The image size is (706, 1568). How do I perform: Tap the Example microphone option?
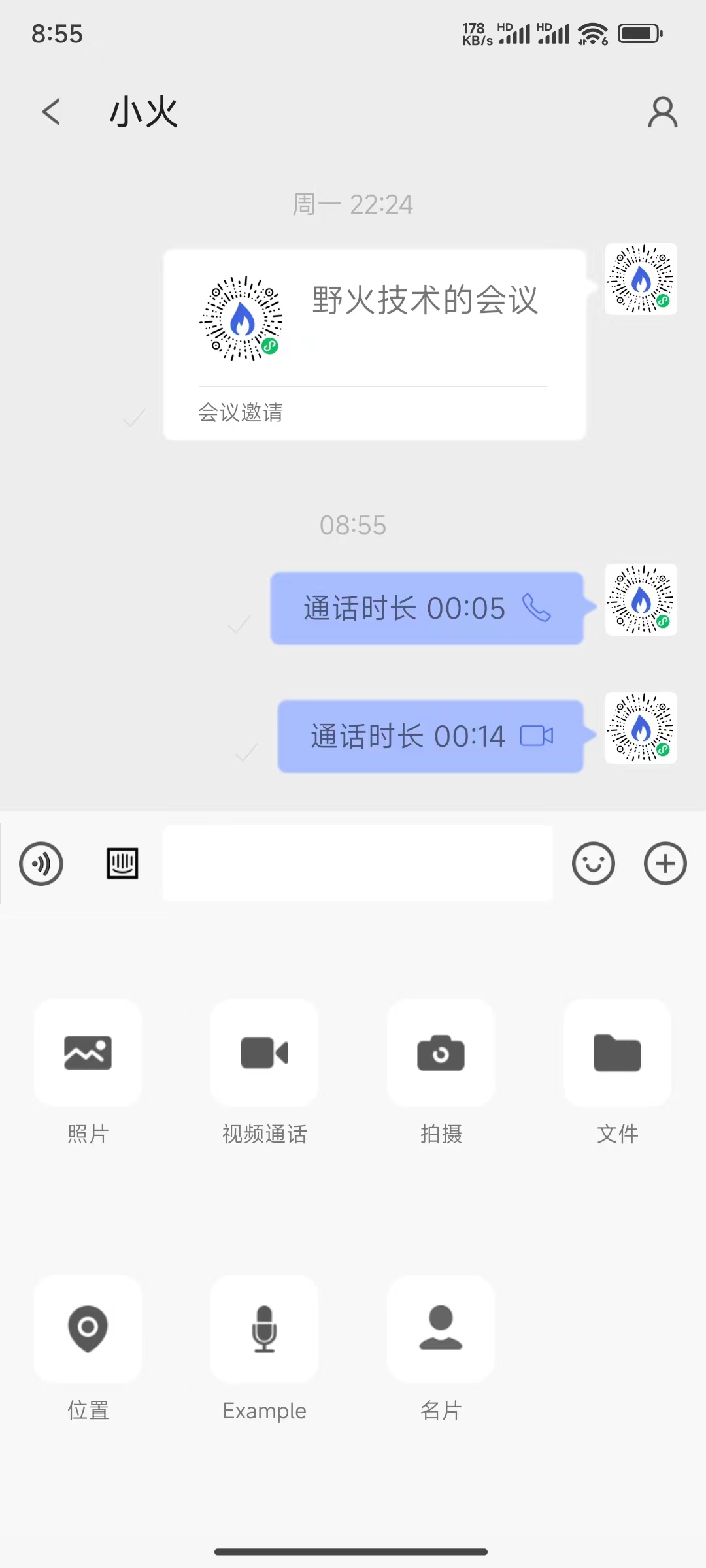tap(265, 1348)
